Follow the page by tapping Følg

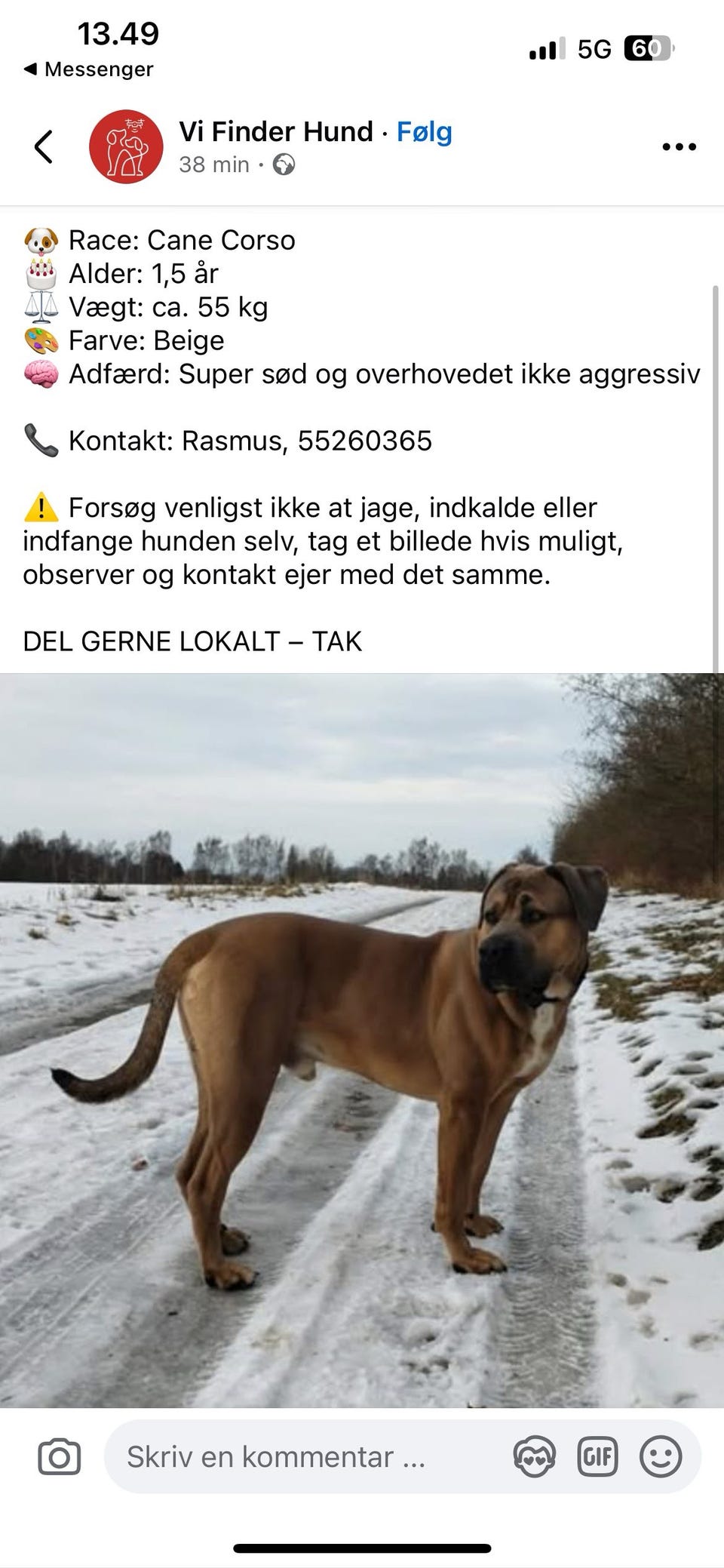423,132
